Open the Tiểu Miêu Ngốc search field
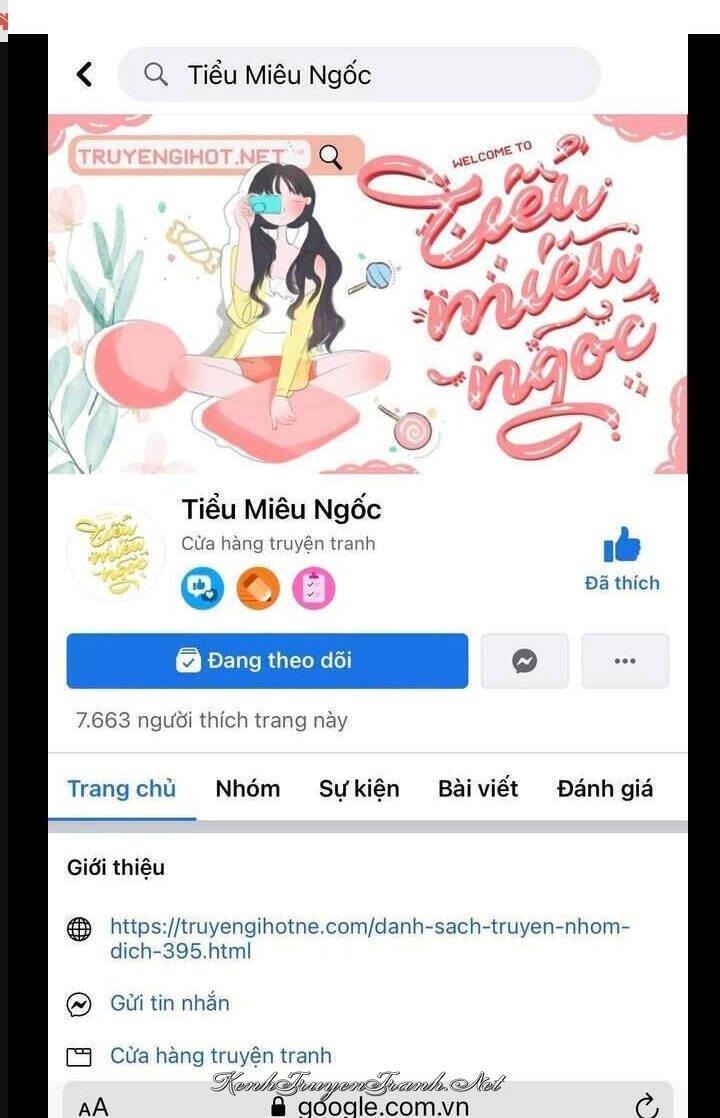Viewport: 720px width, 1118px height. click(x=360, y=74)
